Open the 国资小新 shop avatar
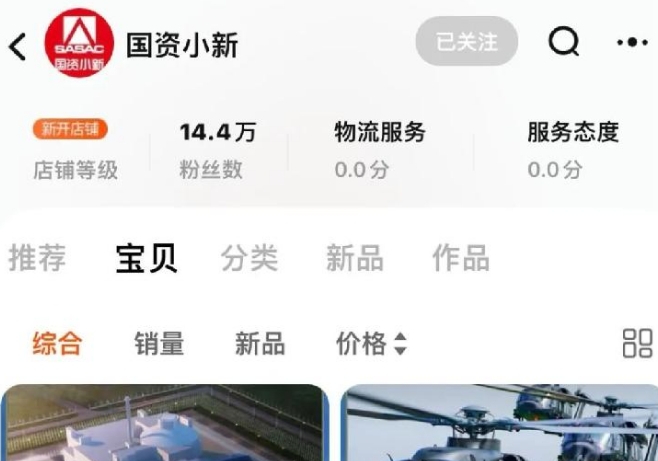 tap(80, 44)
